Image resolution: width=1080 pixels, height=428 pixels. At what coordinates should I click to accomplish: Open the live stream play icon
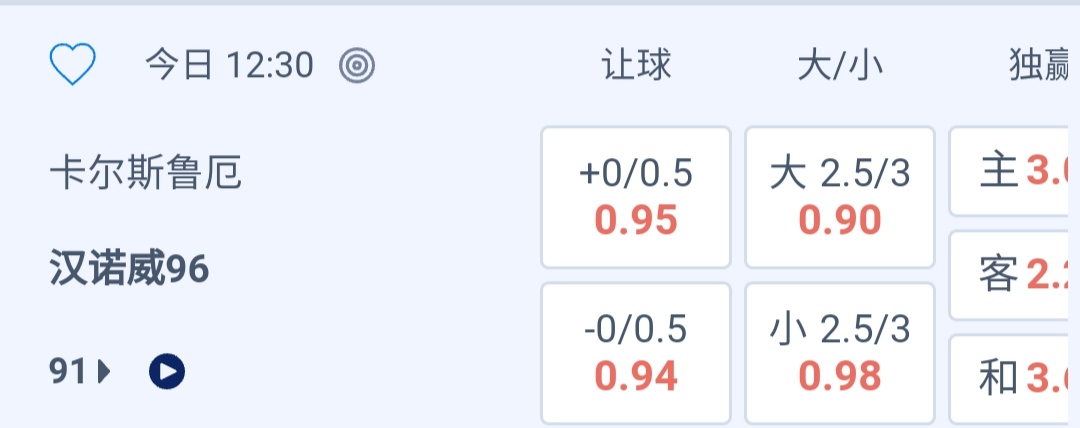(x=167, y=372)
